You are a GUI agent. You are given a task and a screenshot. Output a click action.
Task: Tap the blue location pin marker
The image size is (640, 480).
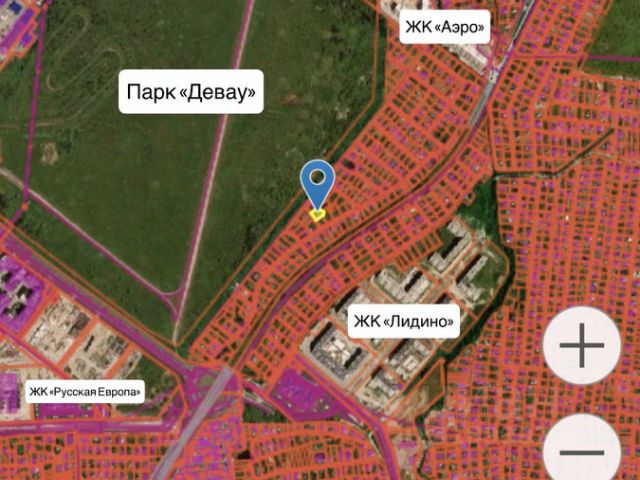tap(318, 184)
